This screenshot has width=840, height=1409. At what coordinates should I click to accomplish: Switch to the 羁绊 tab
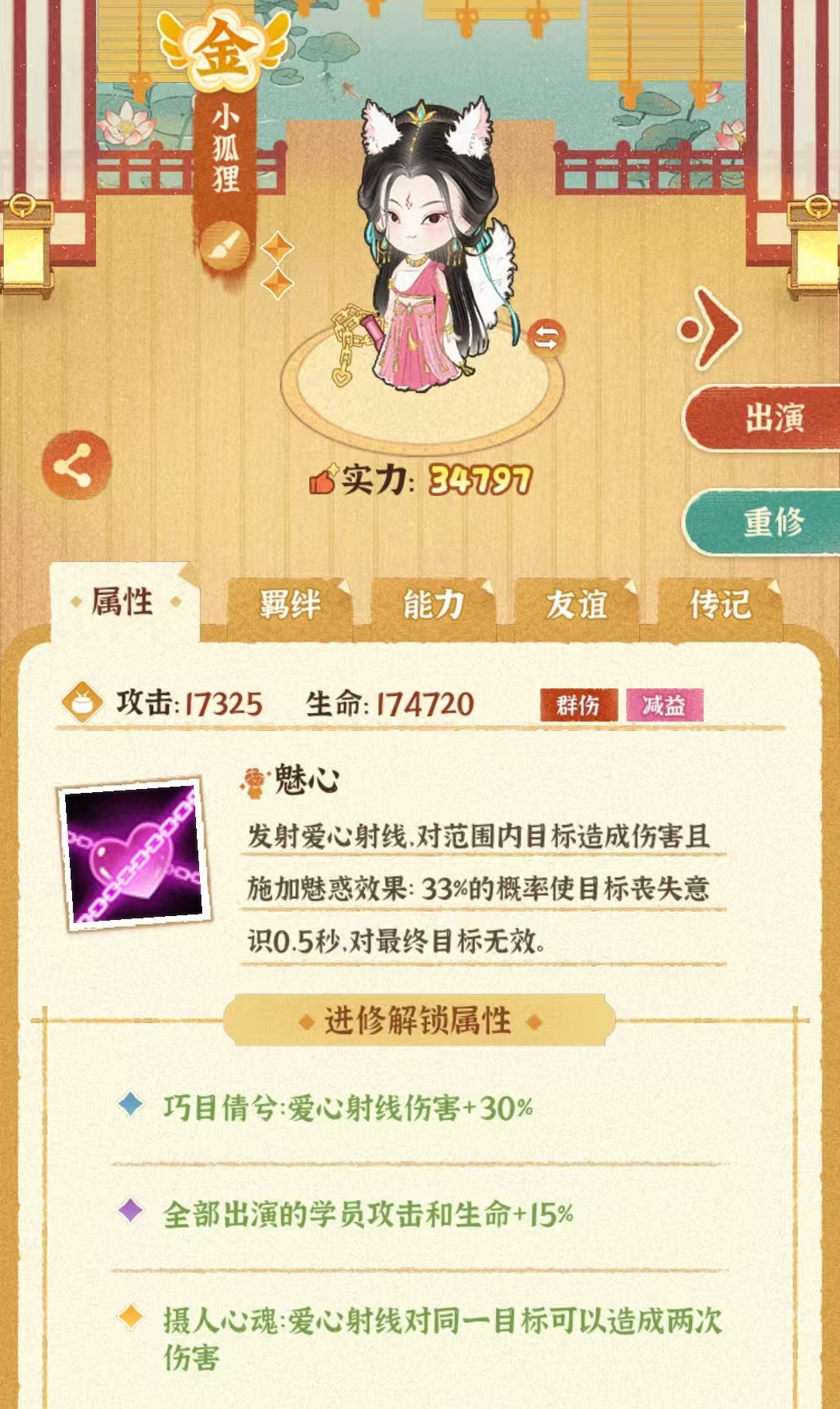coord(290,605)
